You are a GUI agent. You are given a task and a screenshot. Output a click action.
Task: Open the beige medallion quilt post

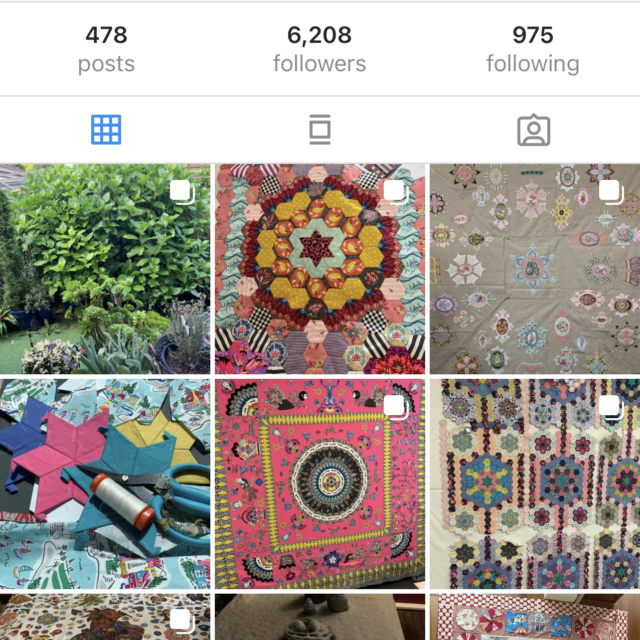tap(534, 269)
